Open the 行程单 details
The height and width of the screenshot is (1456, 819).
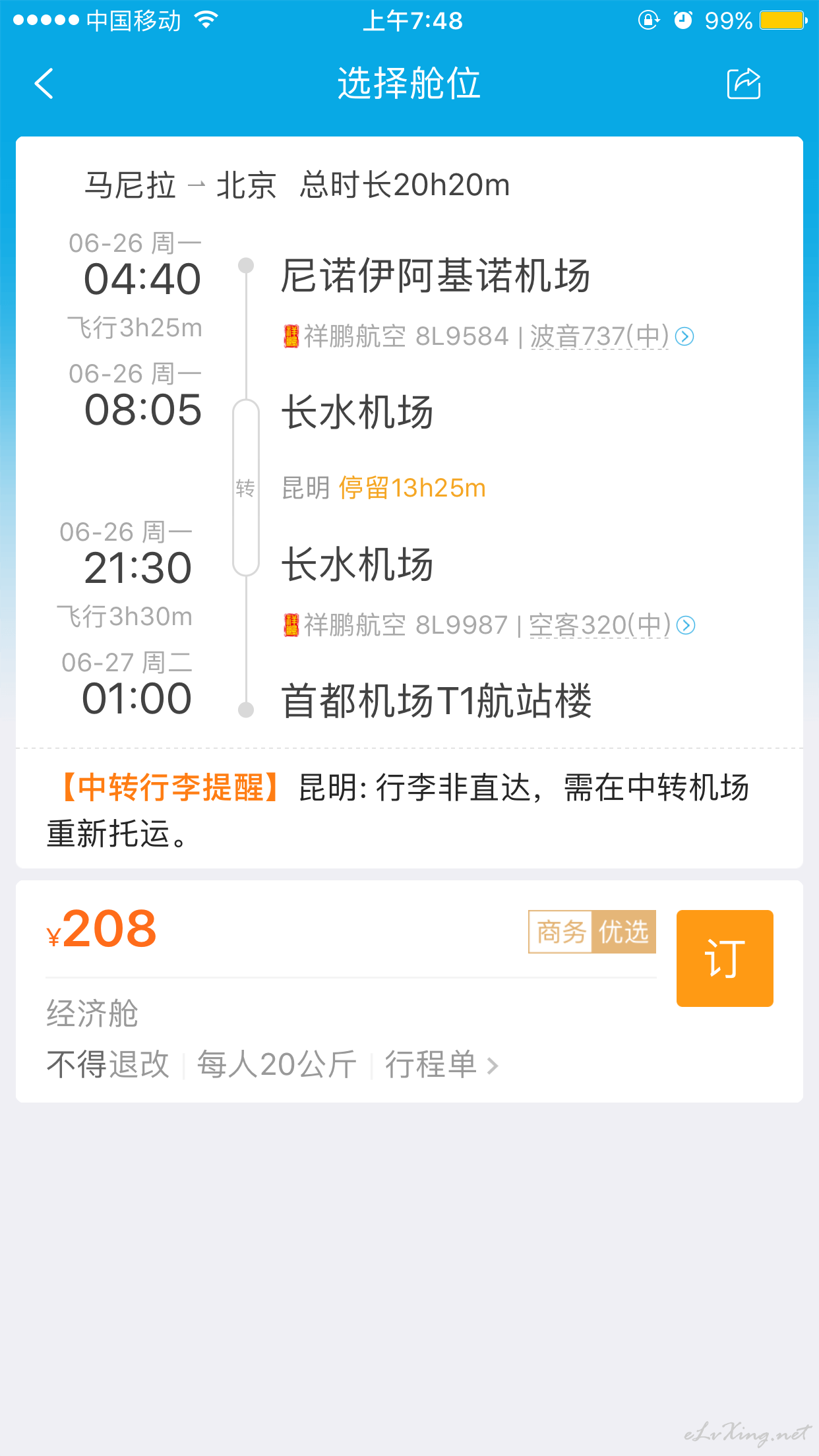442,1064
